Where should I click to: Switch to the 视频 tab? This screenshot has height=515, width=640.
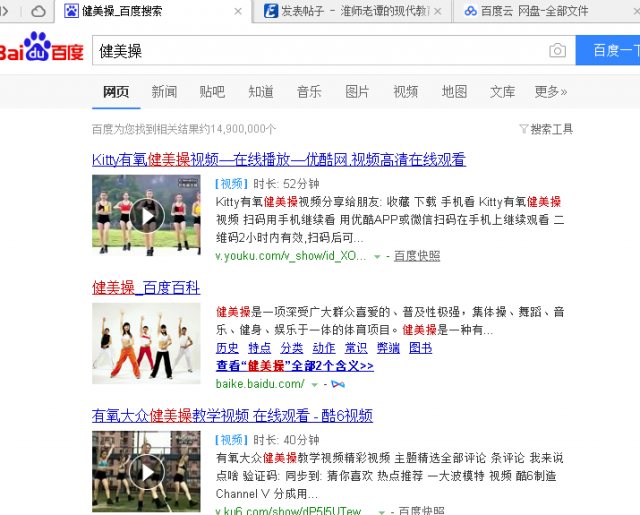(x=406, y=92)
